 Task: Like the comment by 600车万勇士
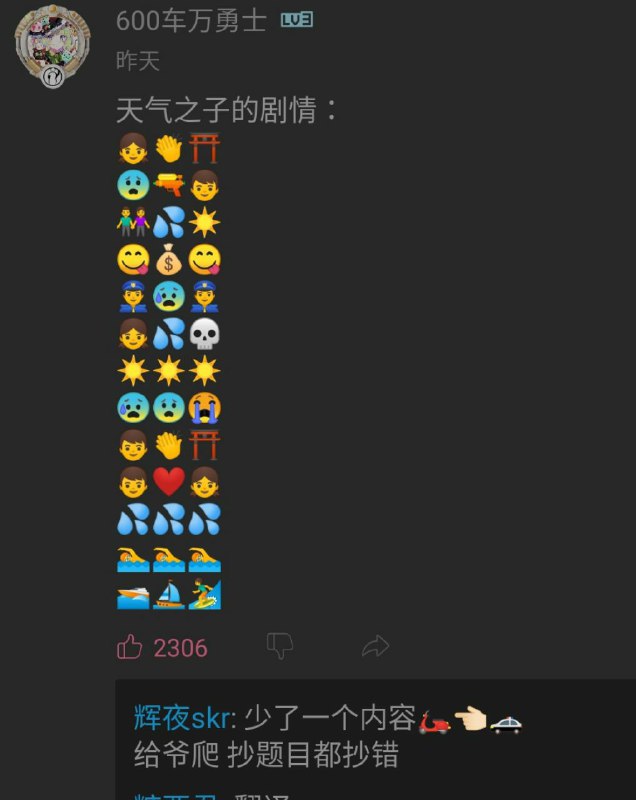(x=130, y=648)
